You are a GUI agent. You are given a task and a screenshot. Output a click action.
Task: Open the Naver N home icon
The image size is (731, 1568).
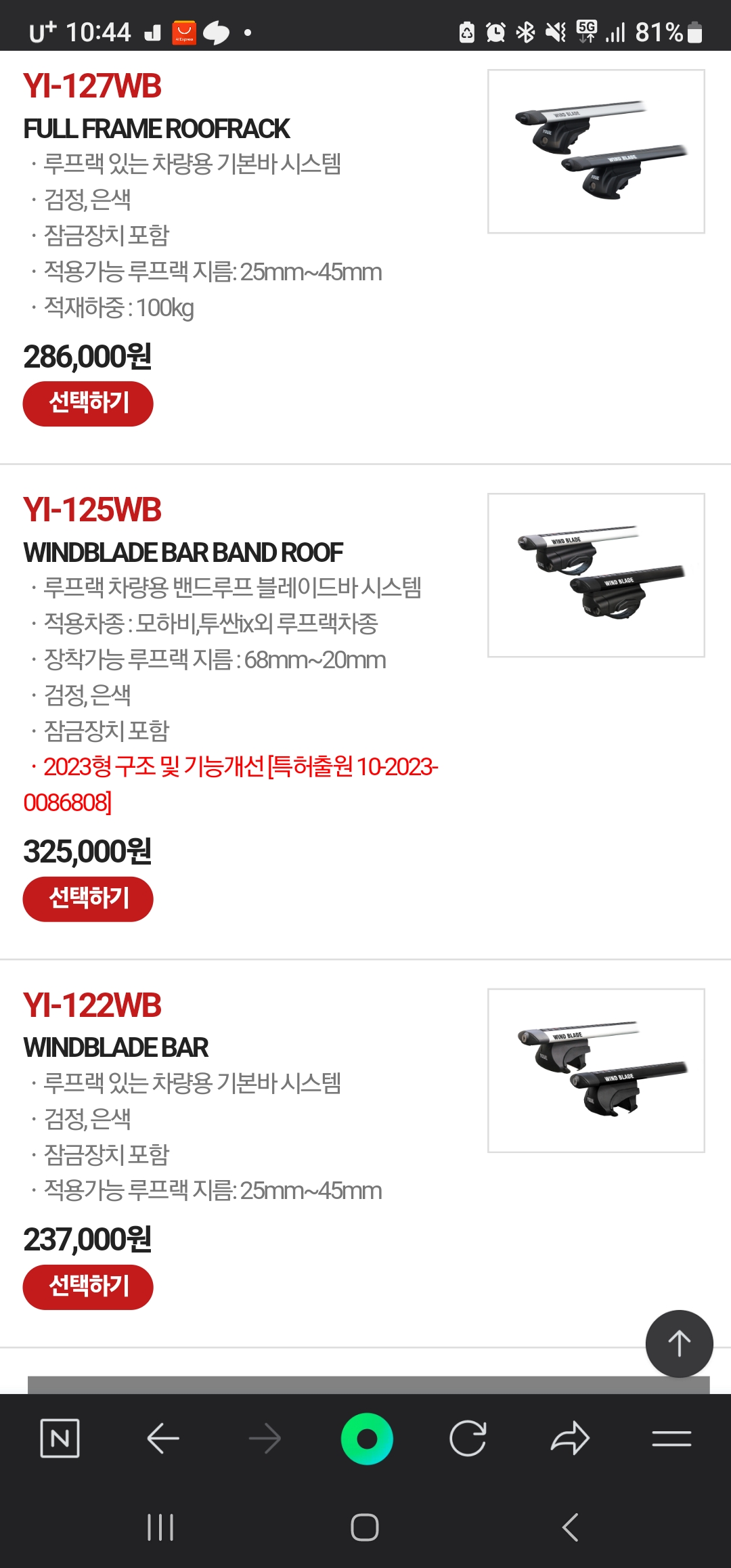(x=60, y=1438)
